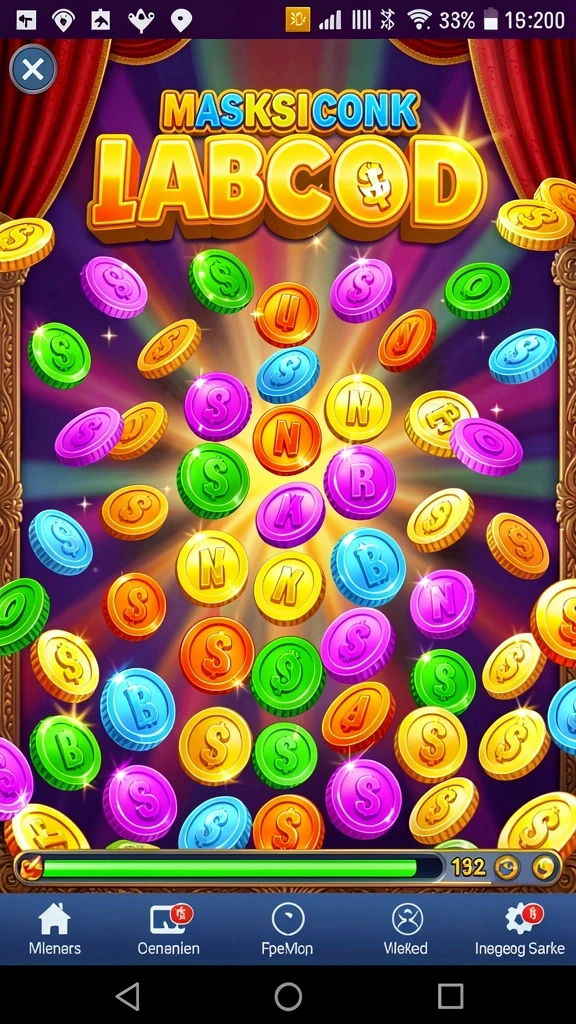576x1024 pixels.
Task: Go to the Android home screen
Action: point(288,997)
